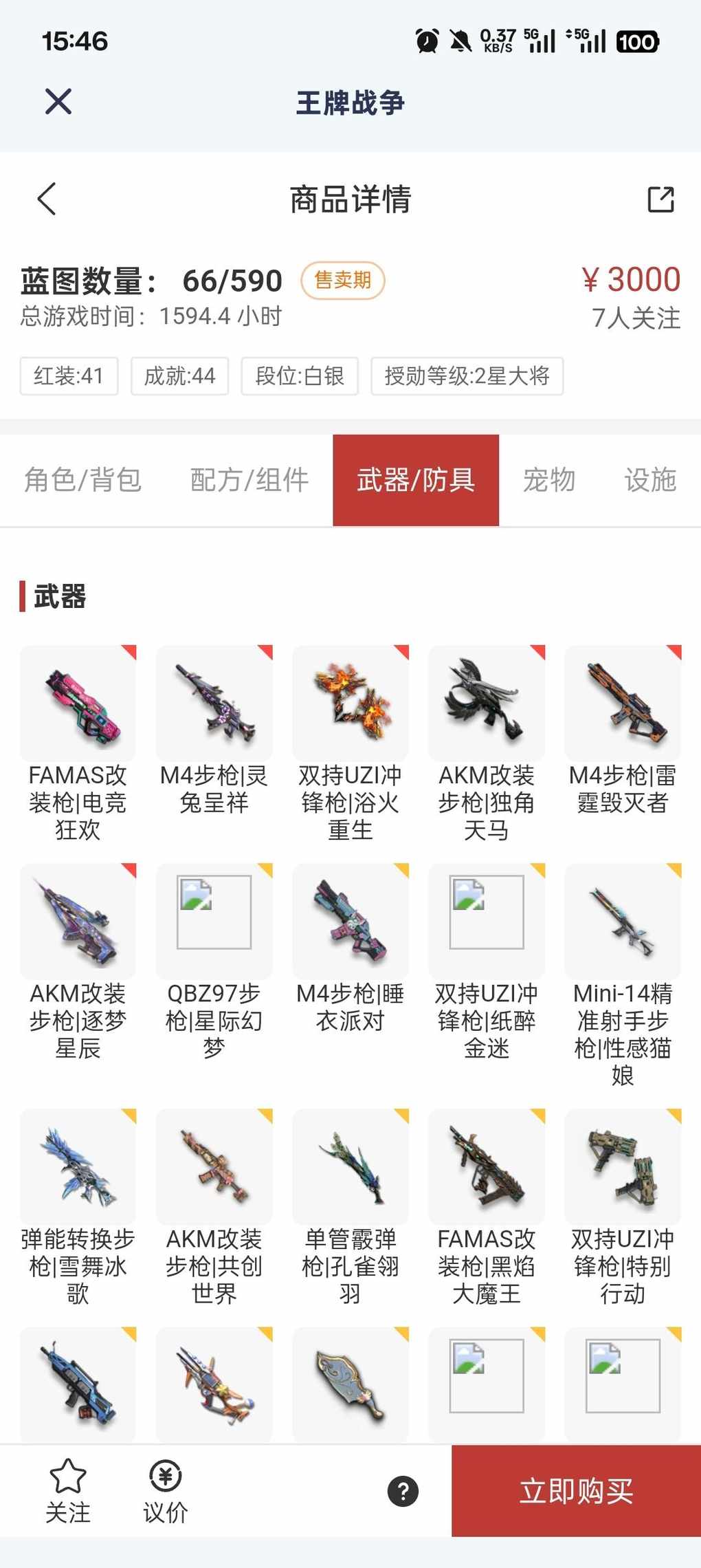
Task: Switch to the 设施 tab
Action: click(649, 480)
